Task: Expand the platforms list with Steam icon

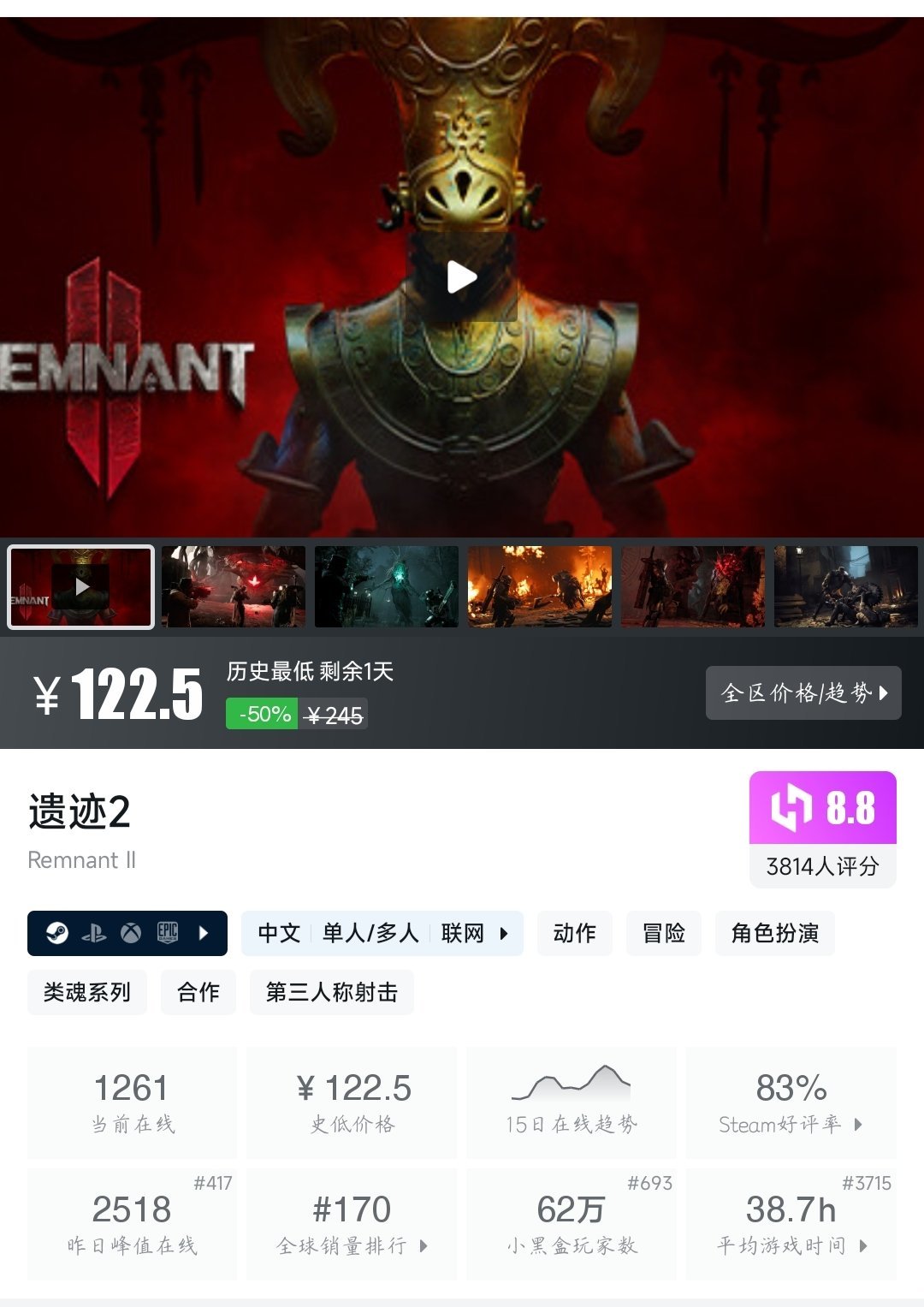Action: click(x=127, y=933)
